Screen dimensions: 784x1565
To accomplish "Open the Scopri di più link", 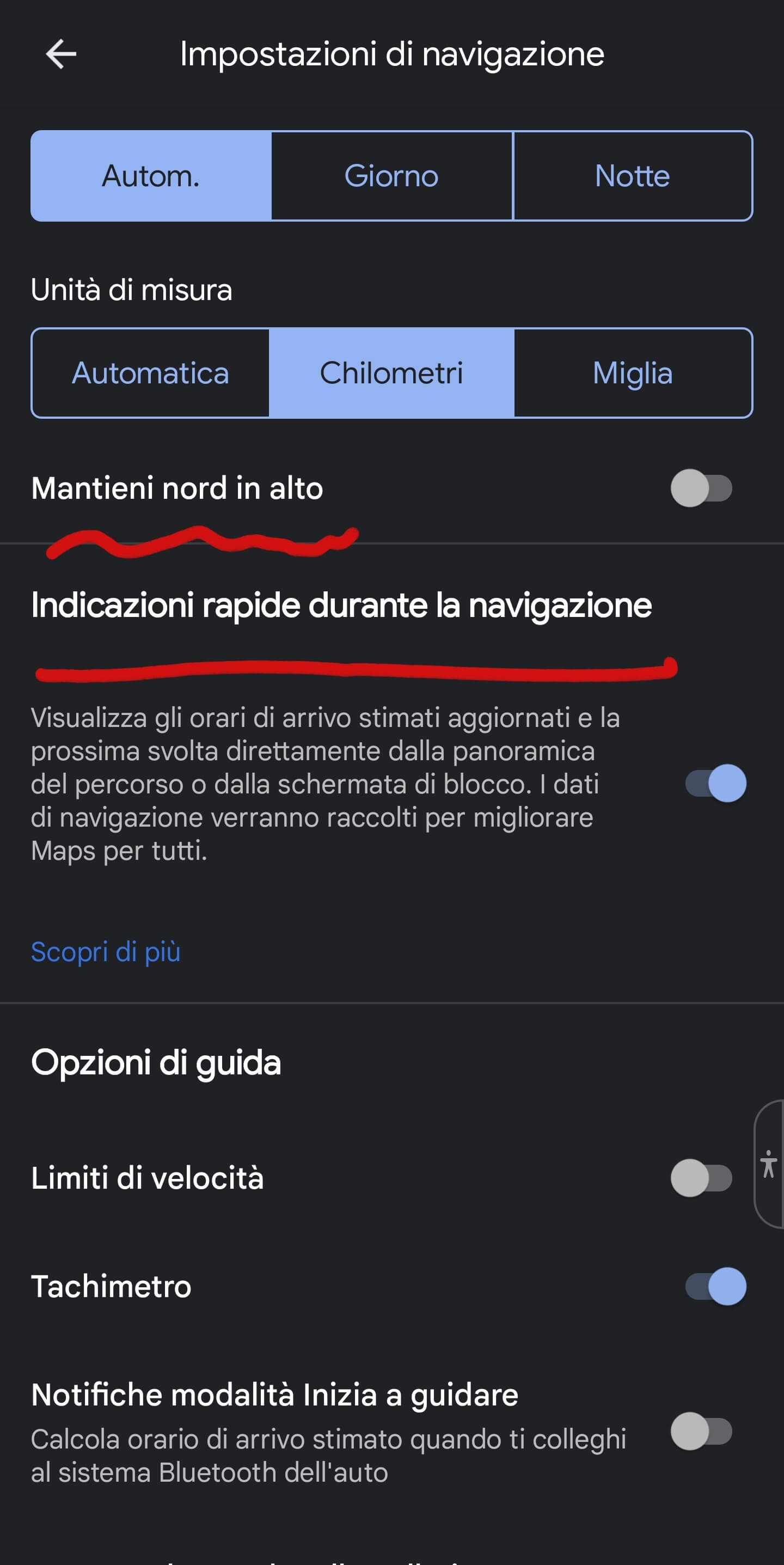I will click(106, 951).
